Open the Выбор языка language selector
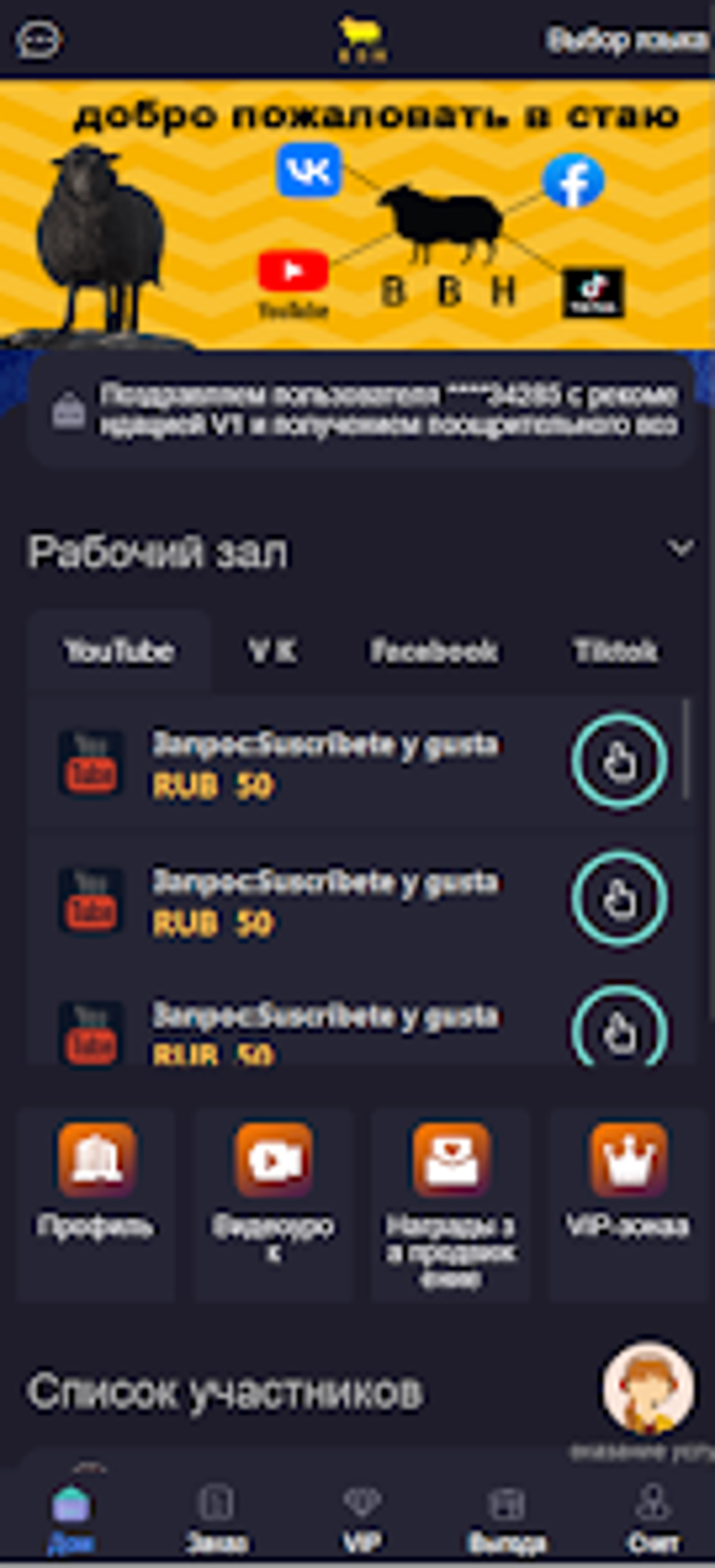The image size is (715, 1568). click(628, 40)
